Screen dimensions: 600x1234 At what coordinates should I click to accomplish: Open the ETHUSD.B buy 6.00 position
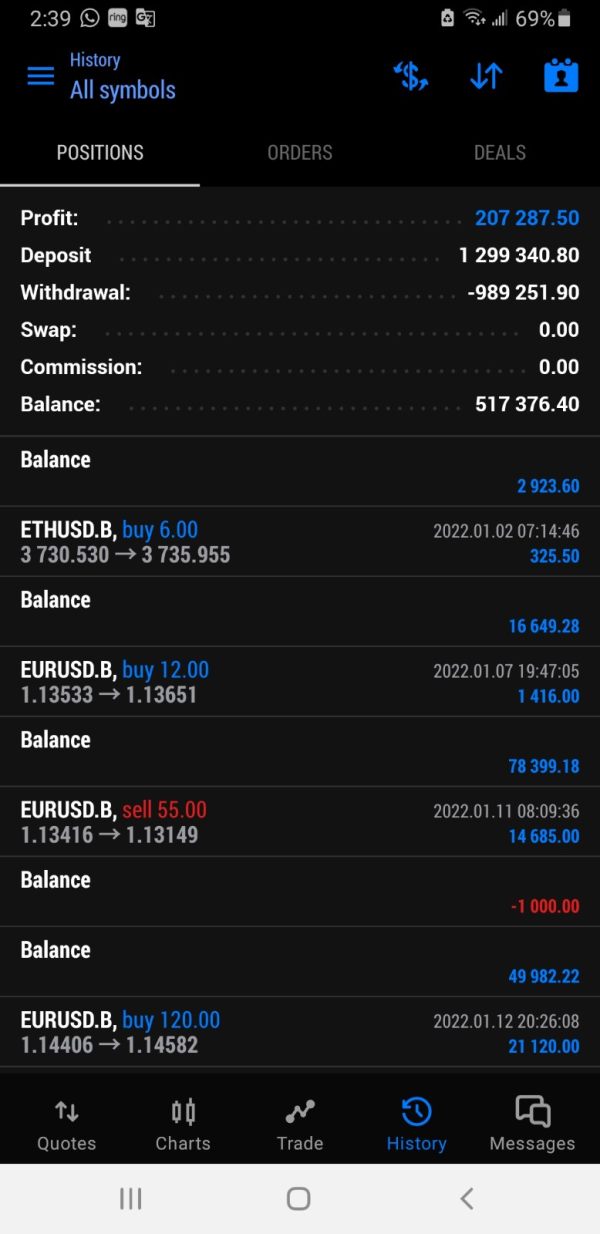coord(300,541)
